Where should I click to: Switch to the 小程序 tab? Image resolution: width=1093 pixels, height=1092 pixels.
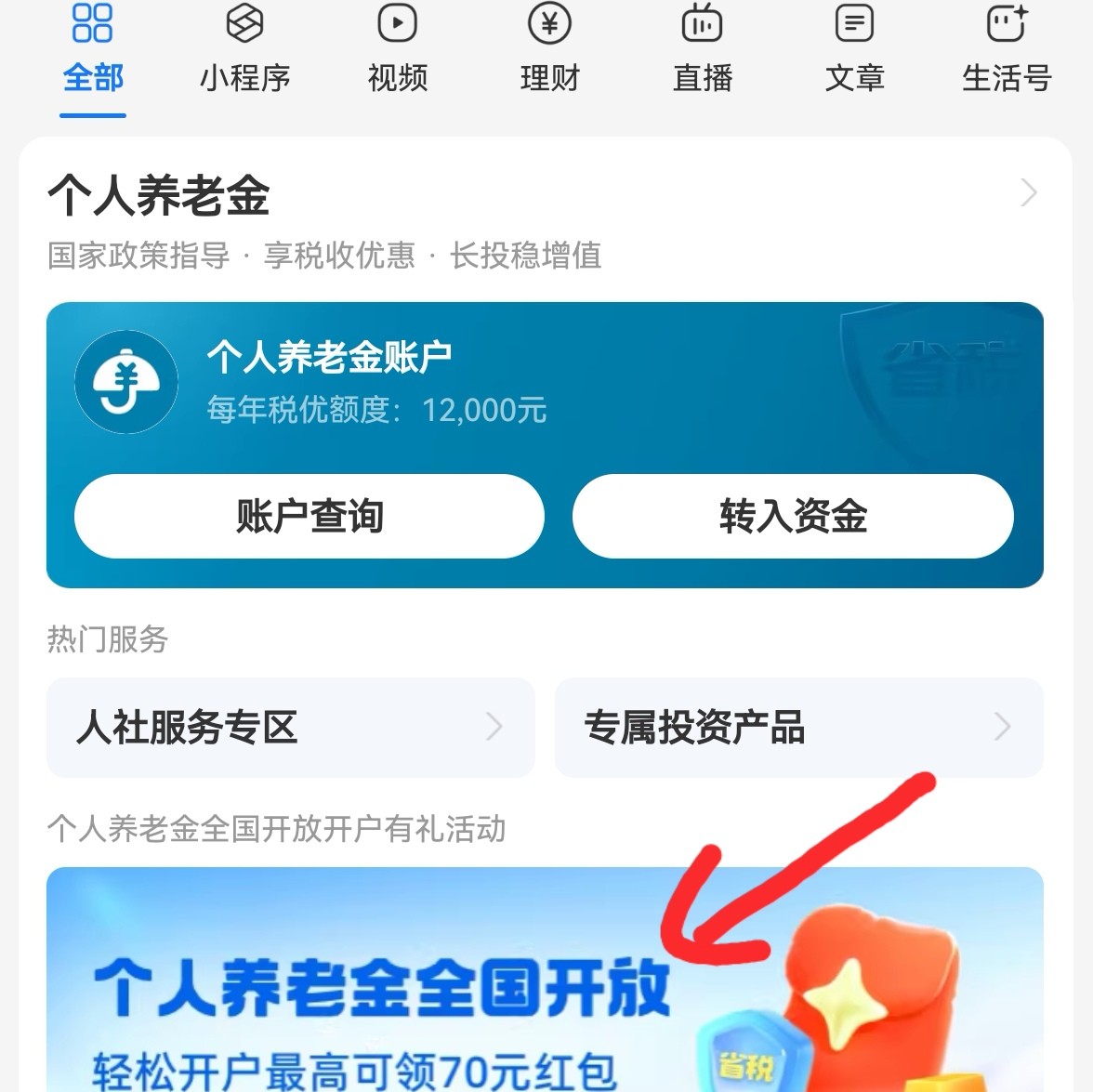[245, 51]
